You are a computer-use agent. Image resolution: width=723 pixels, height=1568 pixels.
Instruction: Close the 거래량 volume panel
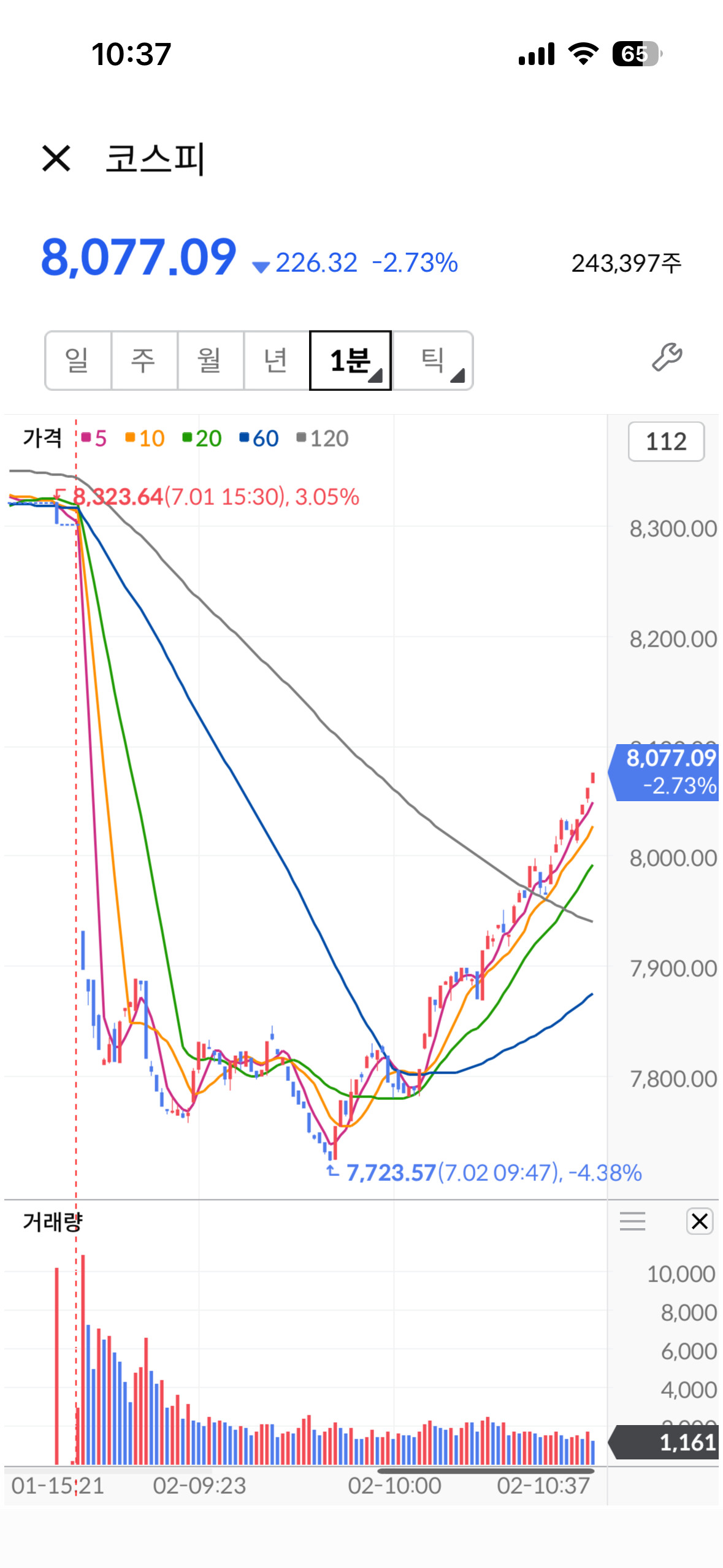[x=699, y=1221]
